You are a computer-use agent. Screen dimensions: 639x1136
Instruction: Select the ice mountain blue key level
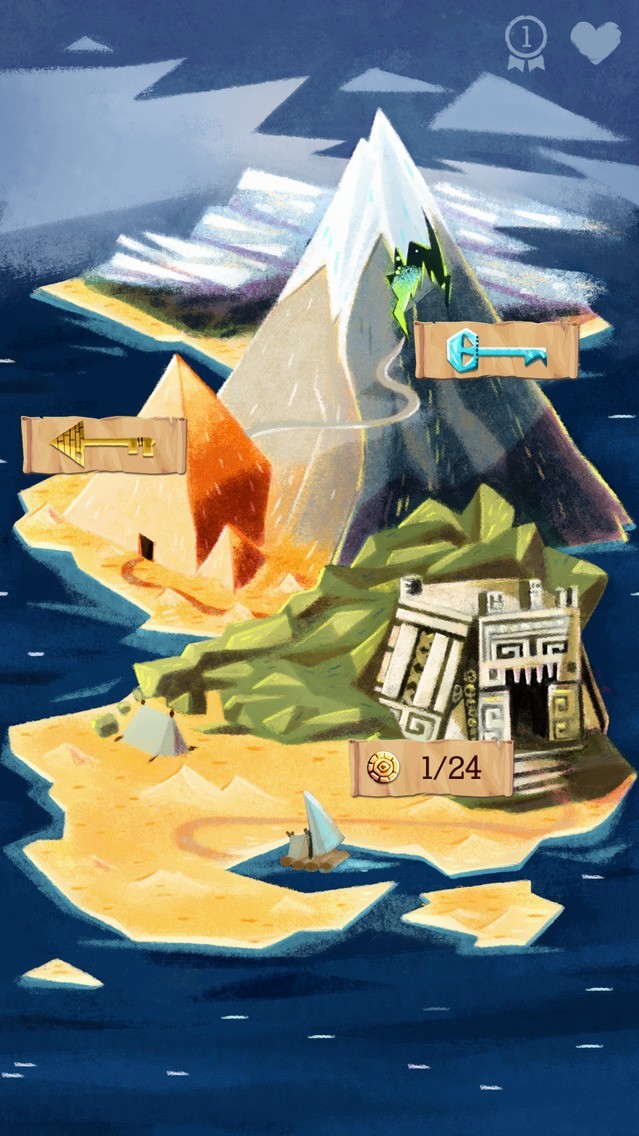(496, 350)
